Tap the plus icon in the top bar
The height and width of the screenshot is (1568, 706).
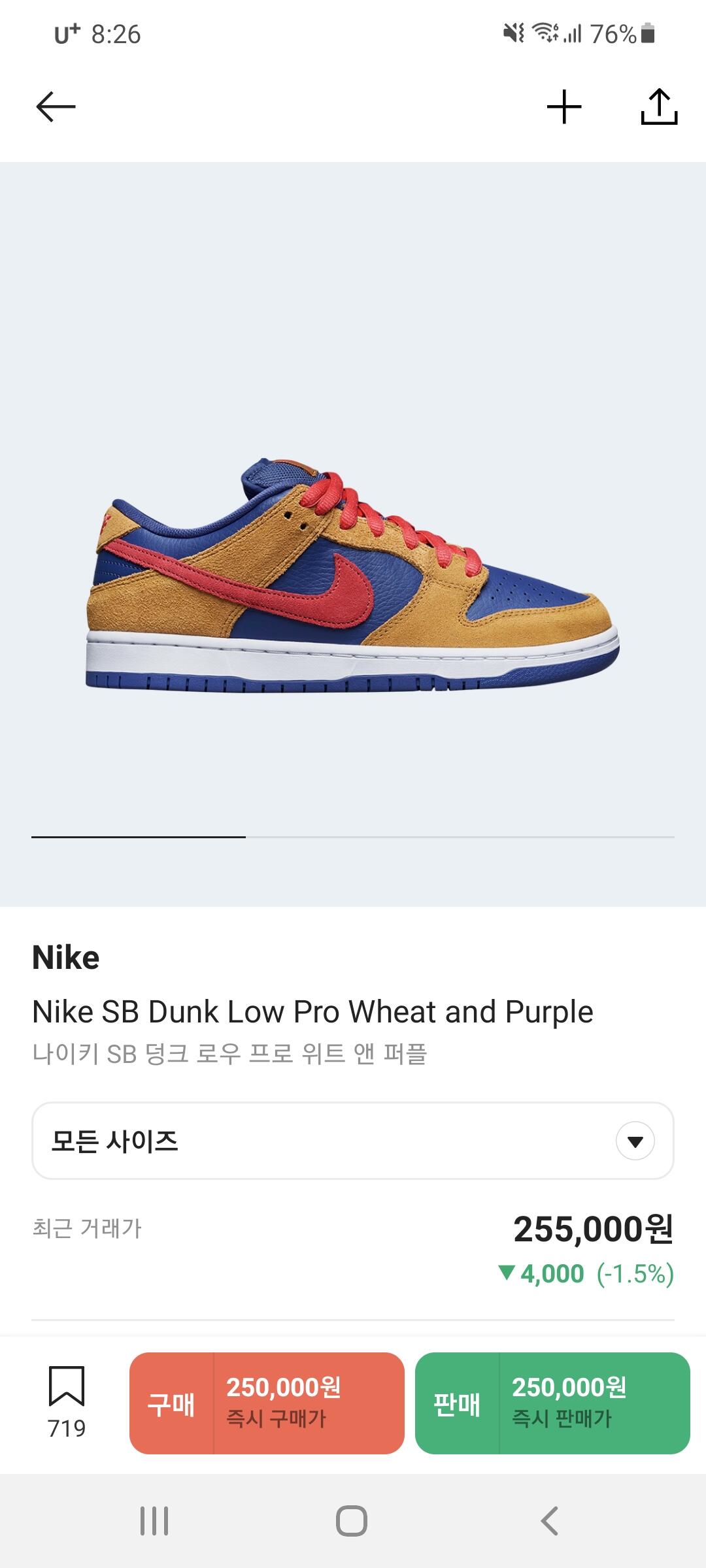563,107
